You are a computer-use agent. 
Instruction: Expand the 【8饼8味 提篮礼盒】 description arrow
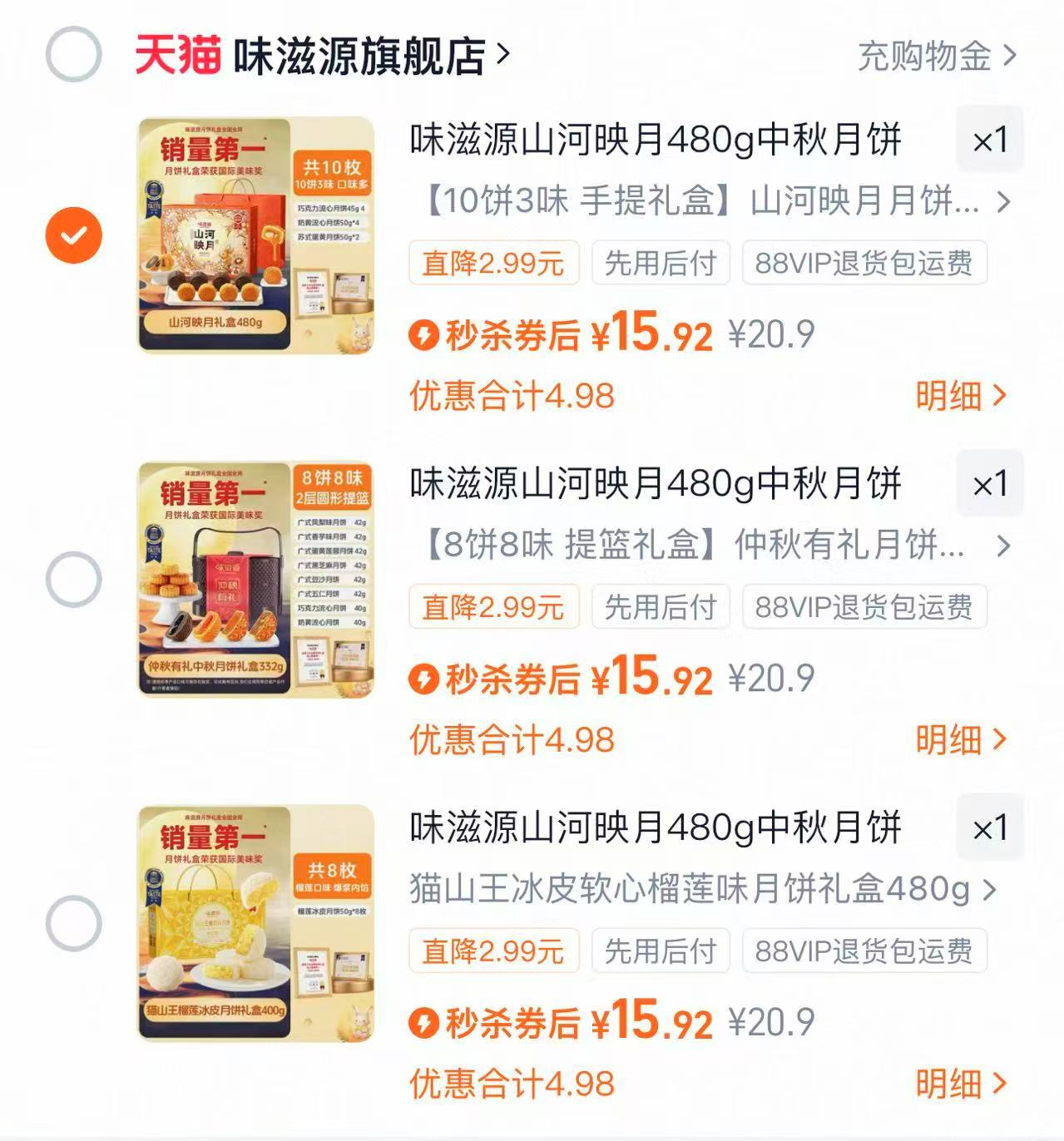(1003, 544)
